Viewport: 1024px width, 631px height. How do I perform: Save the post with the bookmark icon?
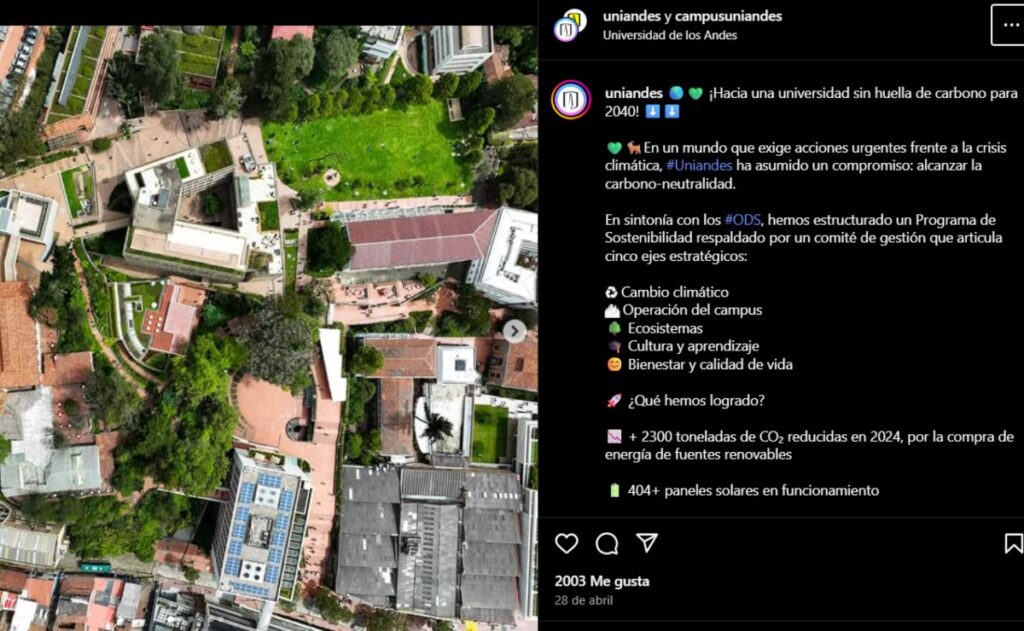[x=1012, y=544]
